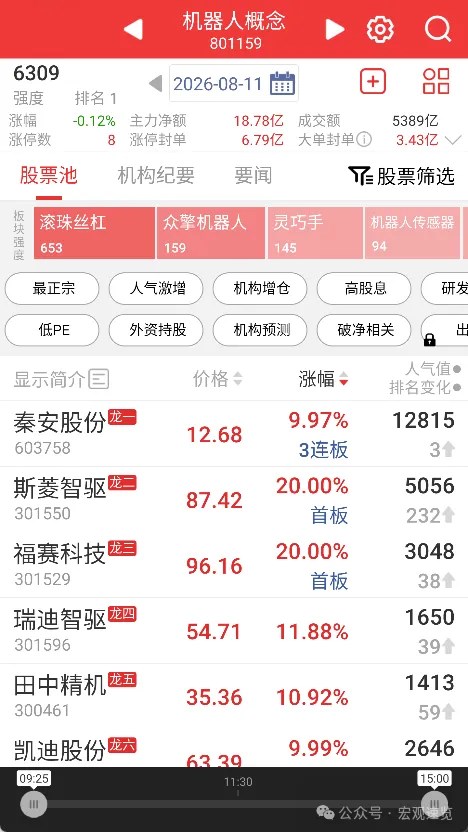Go to previous sector with left arrow
Image resolution: width=468 pixels, height=832 pixels.
coord(133,29)
